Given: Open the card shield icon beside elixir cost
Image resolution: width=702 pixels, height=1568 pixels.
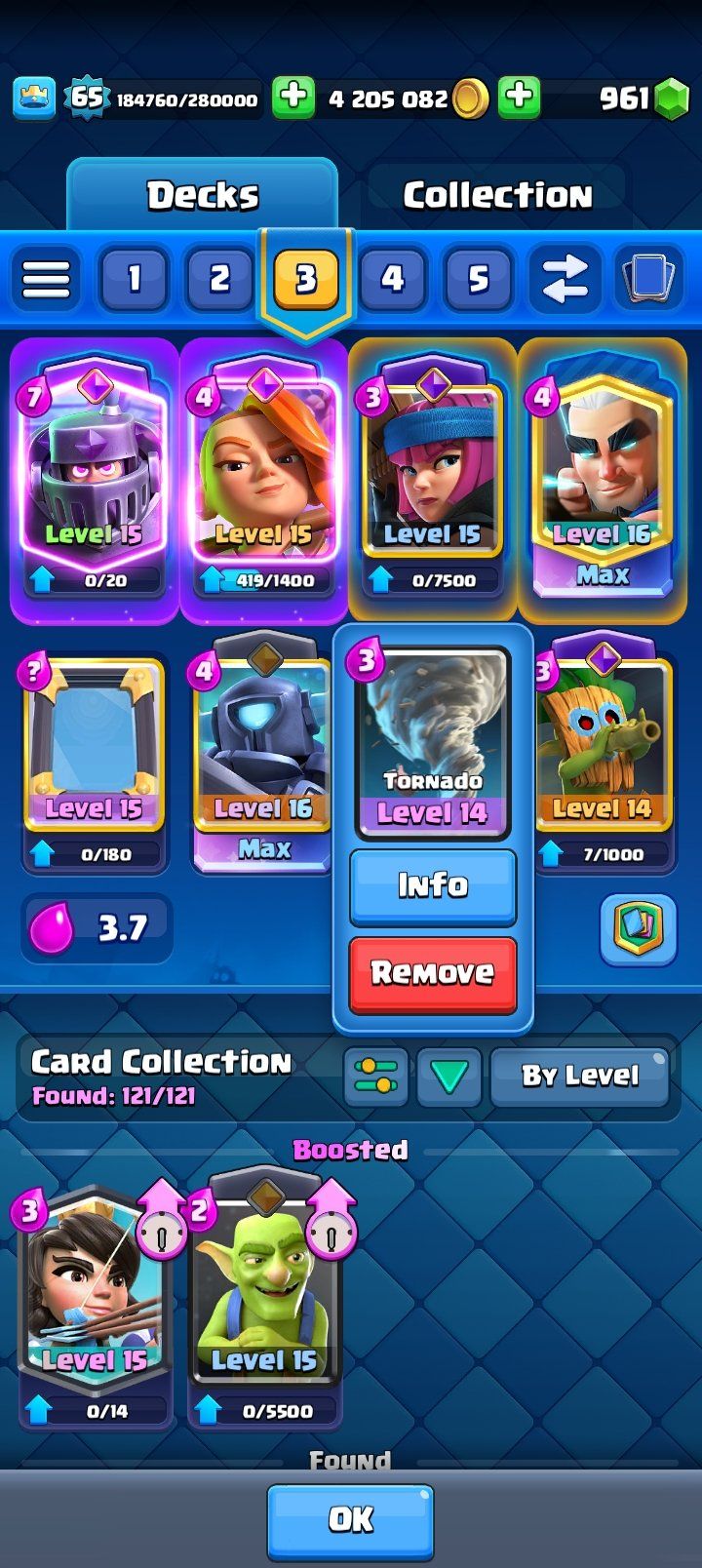Looking at the screenshot, I should [x=638, y=928].
